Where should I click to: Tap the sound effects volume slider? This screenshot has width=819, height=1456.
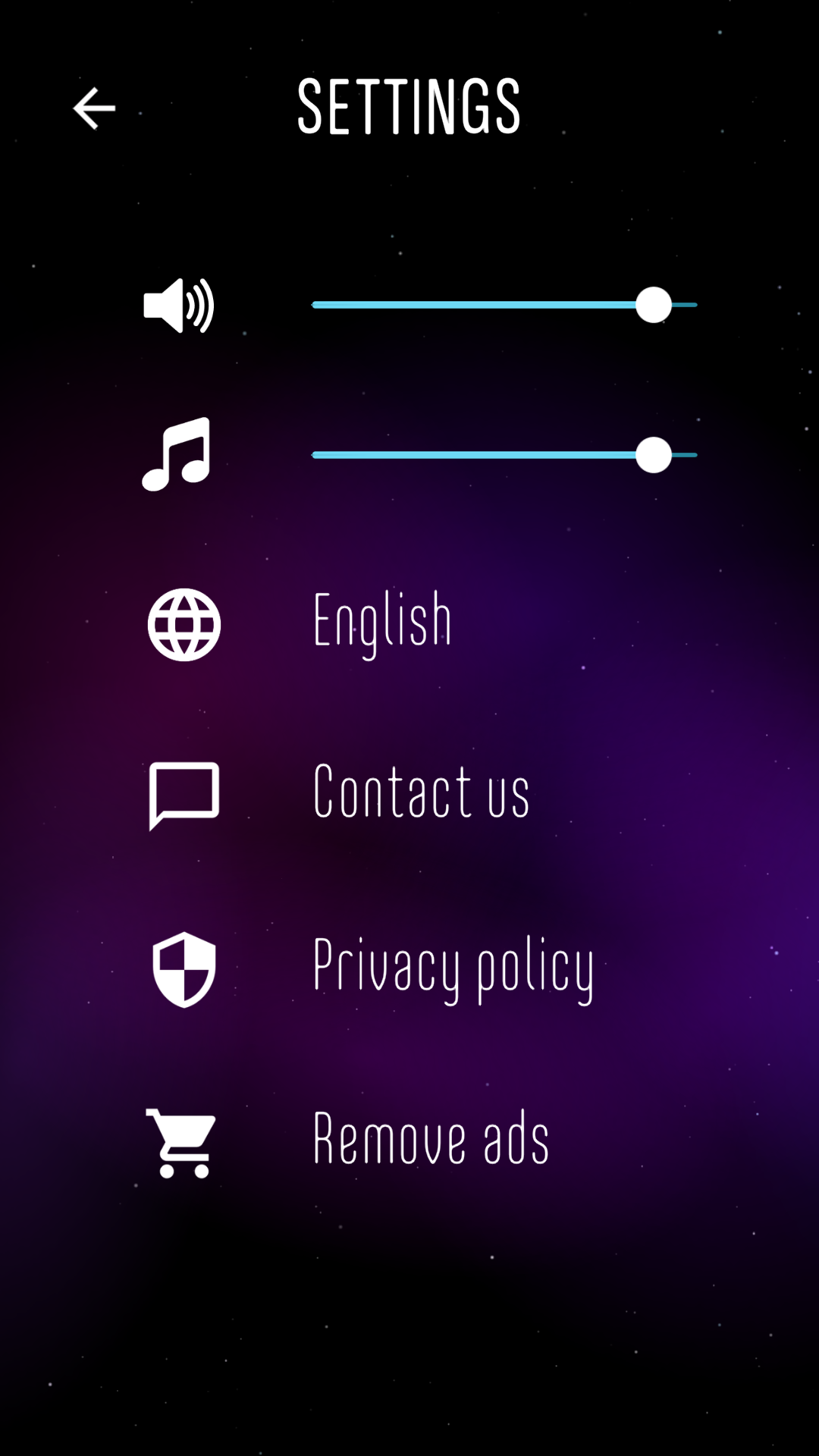point(504,305)
